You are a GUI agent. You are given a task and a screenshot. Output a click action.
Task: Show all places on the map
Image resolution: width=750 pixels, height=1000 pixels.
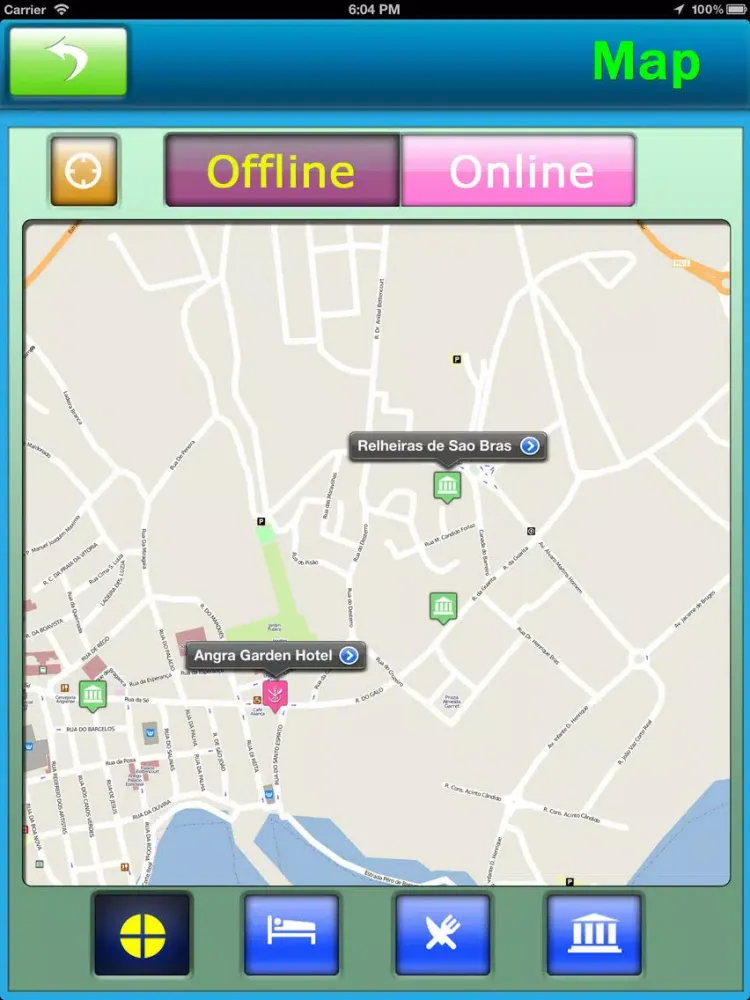coord(142,935)
